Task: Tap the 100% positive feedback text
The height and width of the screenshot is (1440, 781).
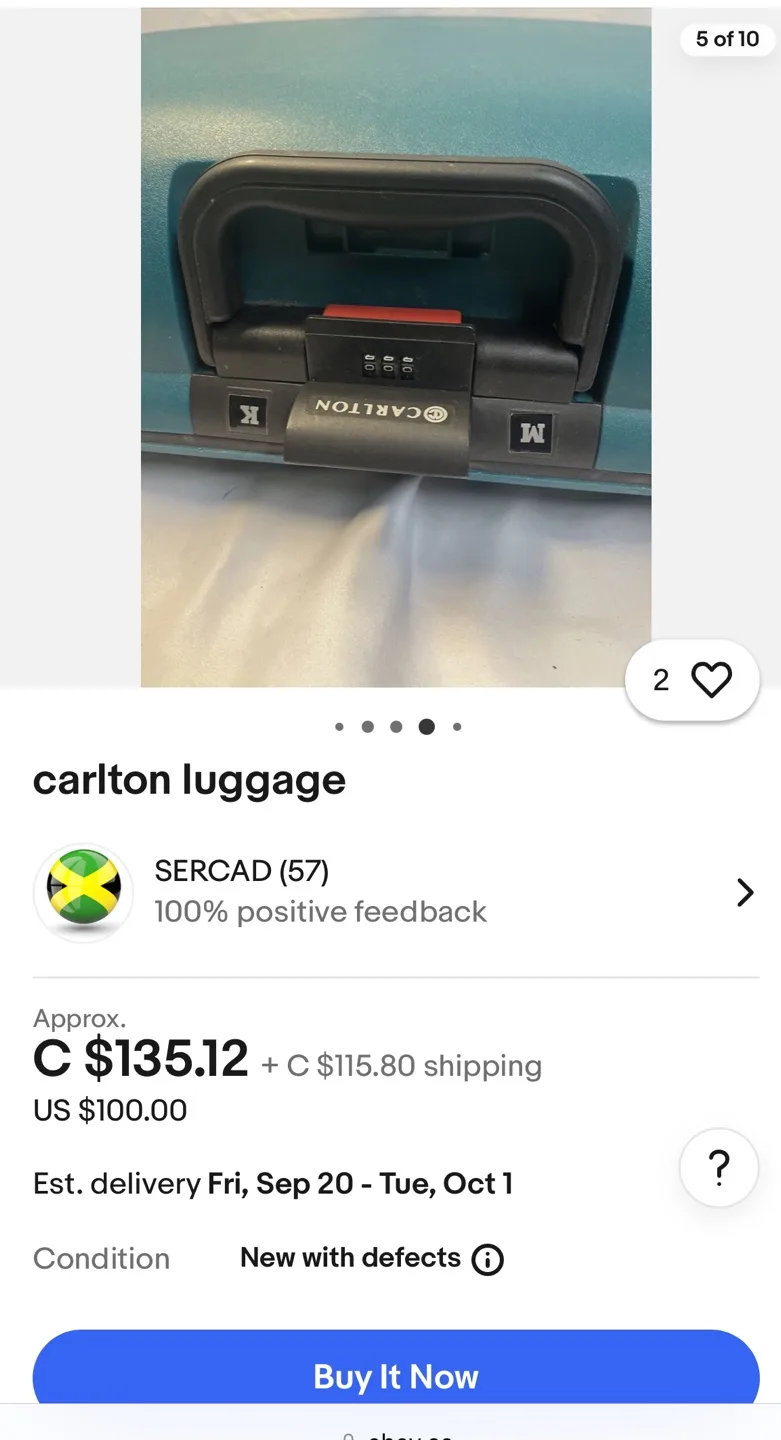Action: 320,911
